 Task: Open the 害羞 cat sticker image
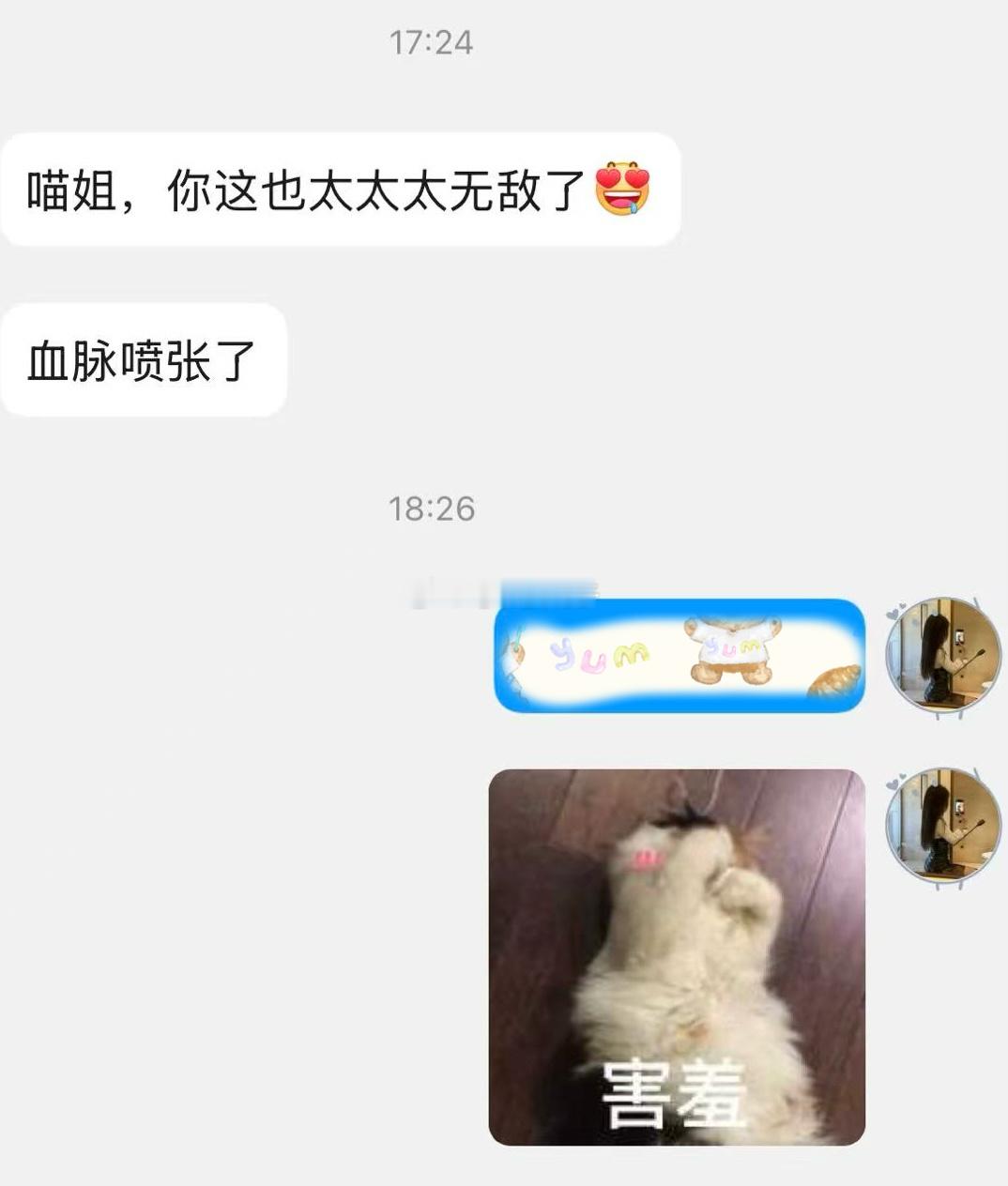pos(676,957)
